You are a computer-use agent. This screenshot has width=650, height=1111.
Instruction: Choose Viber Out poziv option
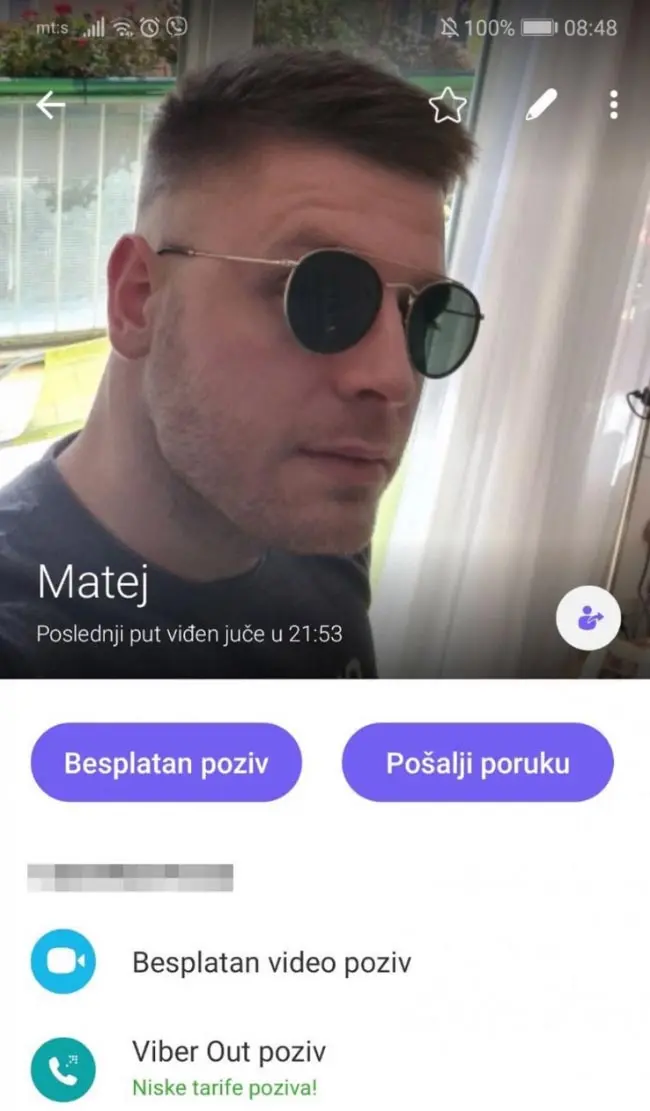pos(229,1064)
